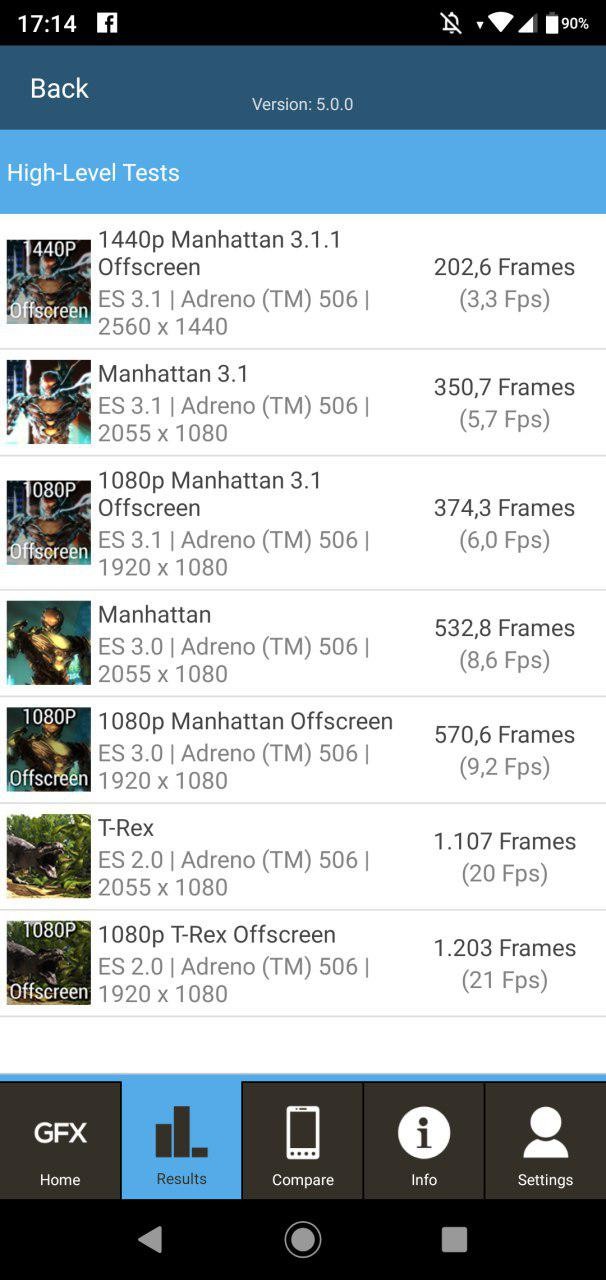Switch to the Home tab
The height and width of the screenshot is (1280, 606).
(x=60, y=1140)
